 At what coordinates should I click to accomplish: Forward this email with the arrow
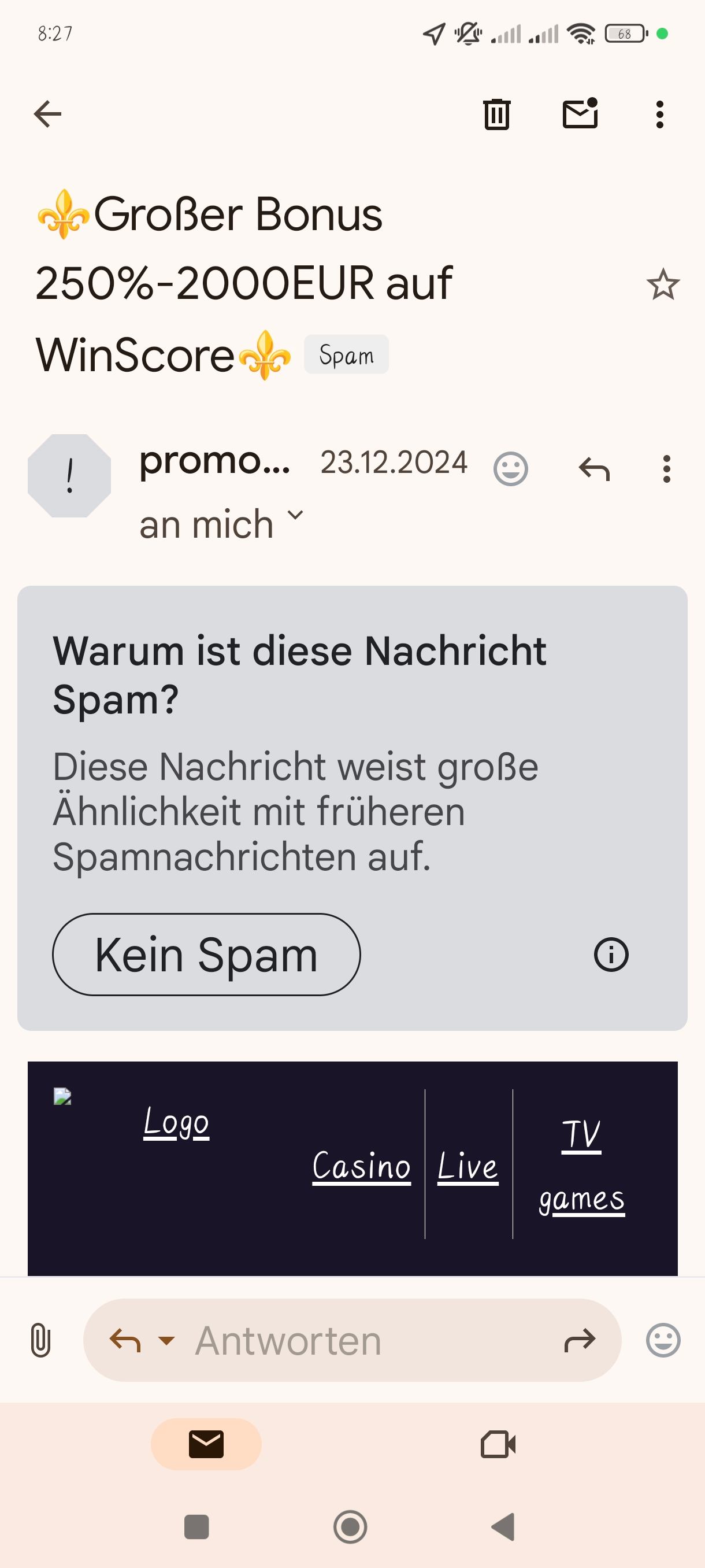pyautogui.click(x=579, y=1340)
